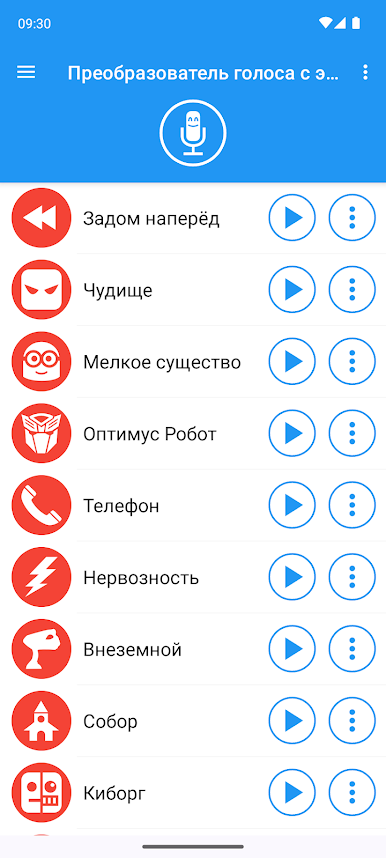Open more options for Чудище
Viewport: 386px width, 858px height.
pos(352,289)
